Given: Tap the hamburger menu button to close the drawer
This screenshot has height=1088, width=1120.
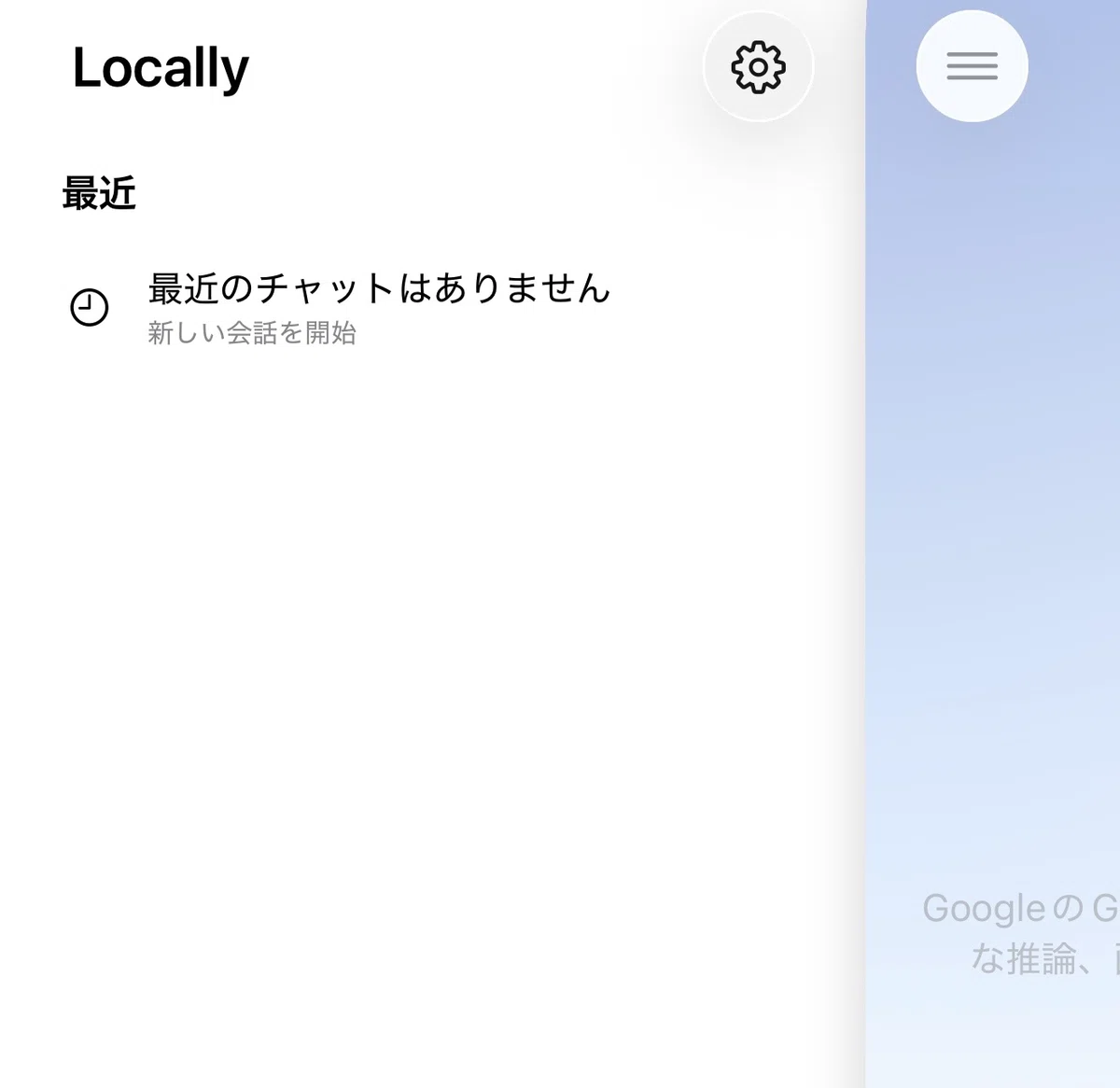Looking at the screenshot, I should click(x=972, y=66).
